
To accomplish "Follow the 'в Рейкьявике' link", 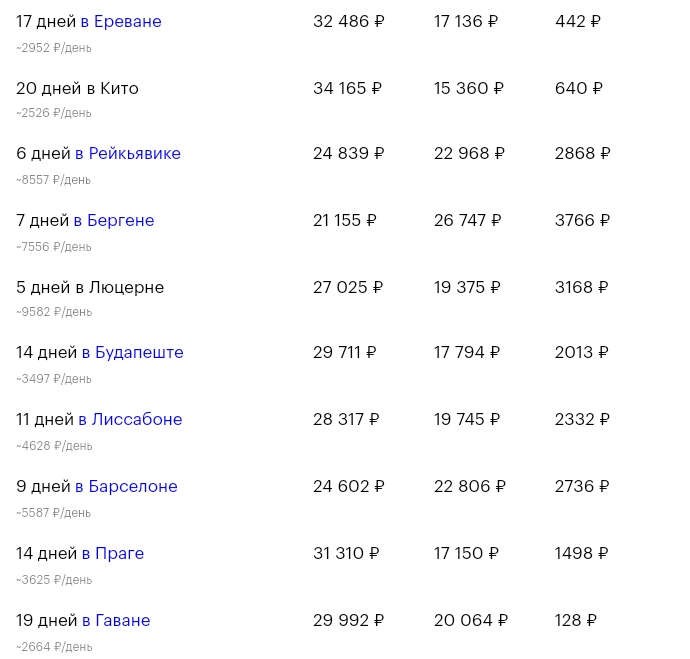I will pyautogui.click(x=128, y=154).
